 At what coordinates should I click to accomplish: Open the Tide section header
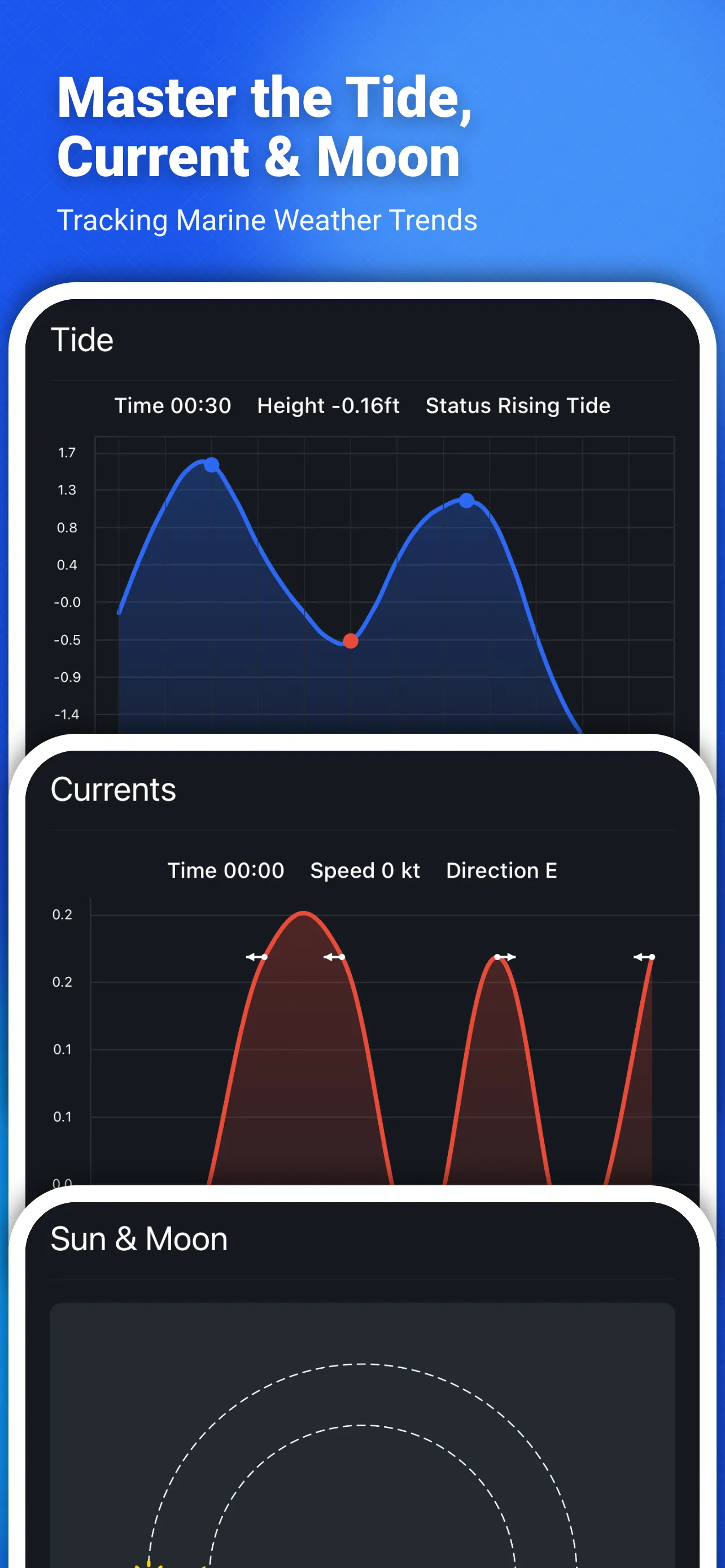(84, 340)
